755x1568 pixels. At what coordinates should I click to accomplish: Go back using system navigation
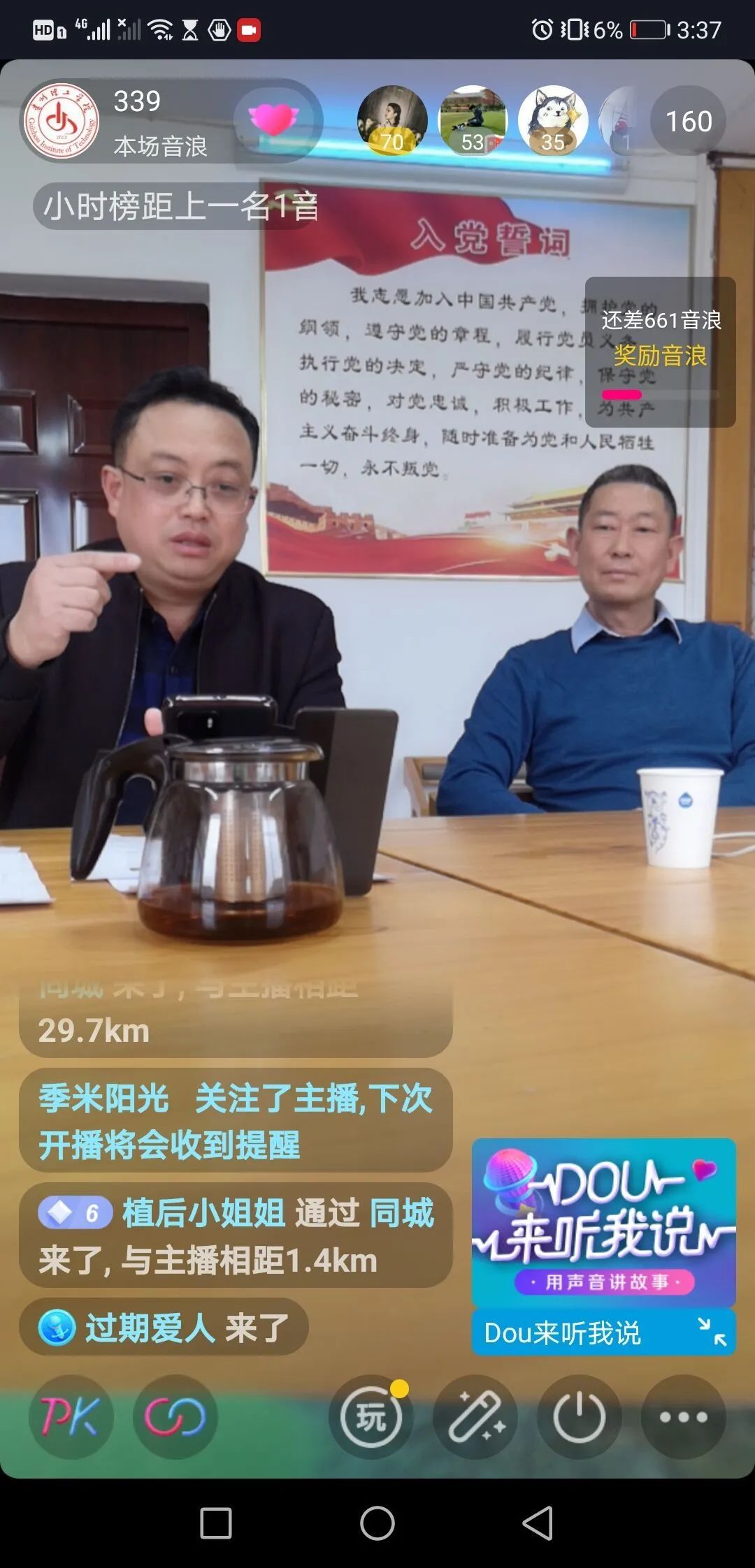(x=538, y=1523)
